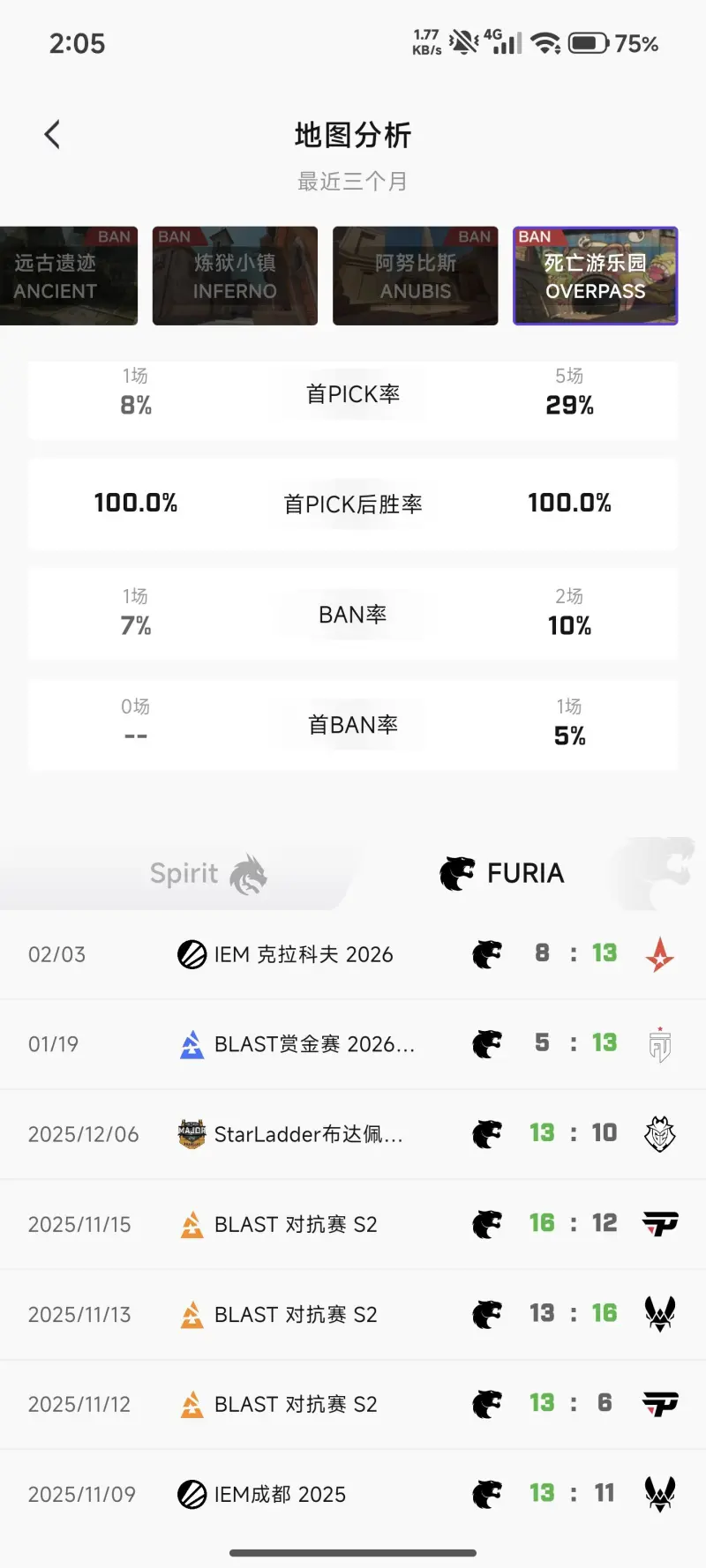Tap the Astralis logo in the 02/03 match
The image size is (706, 1568).
[660, 954]
